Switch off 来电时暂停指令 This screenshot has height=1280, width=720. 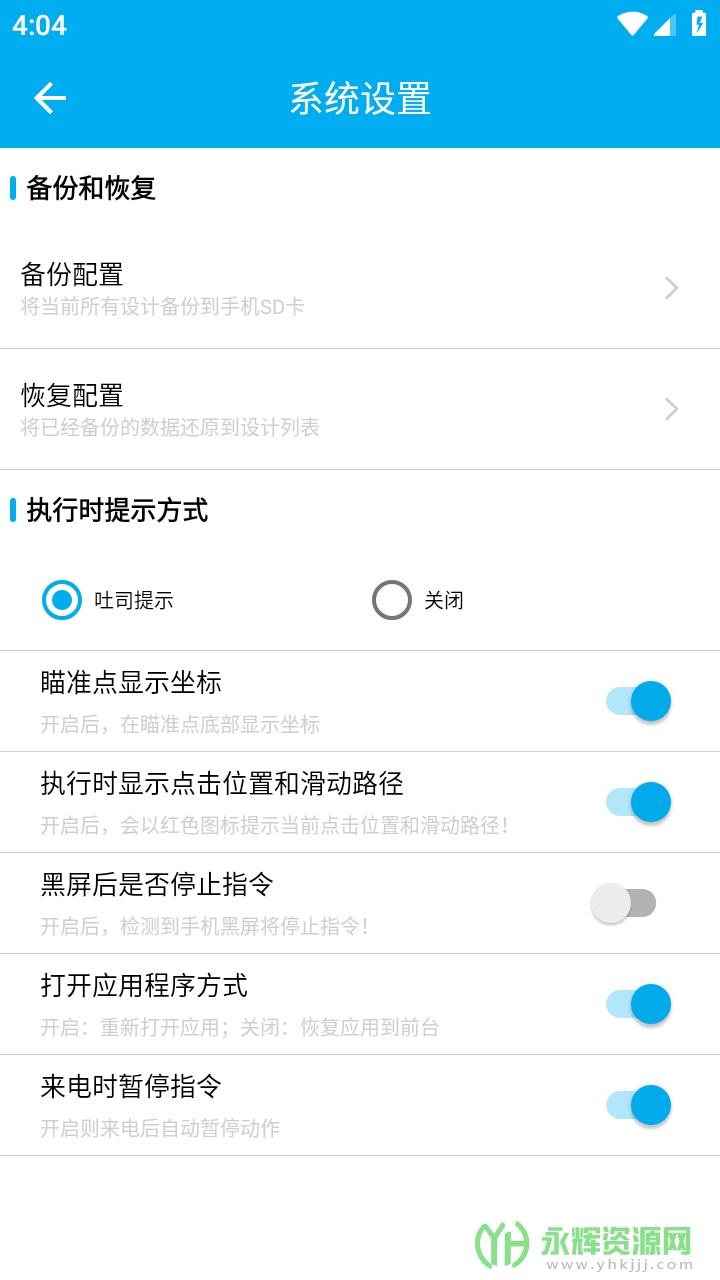pos(638,1105)
